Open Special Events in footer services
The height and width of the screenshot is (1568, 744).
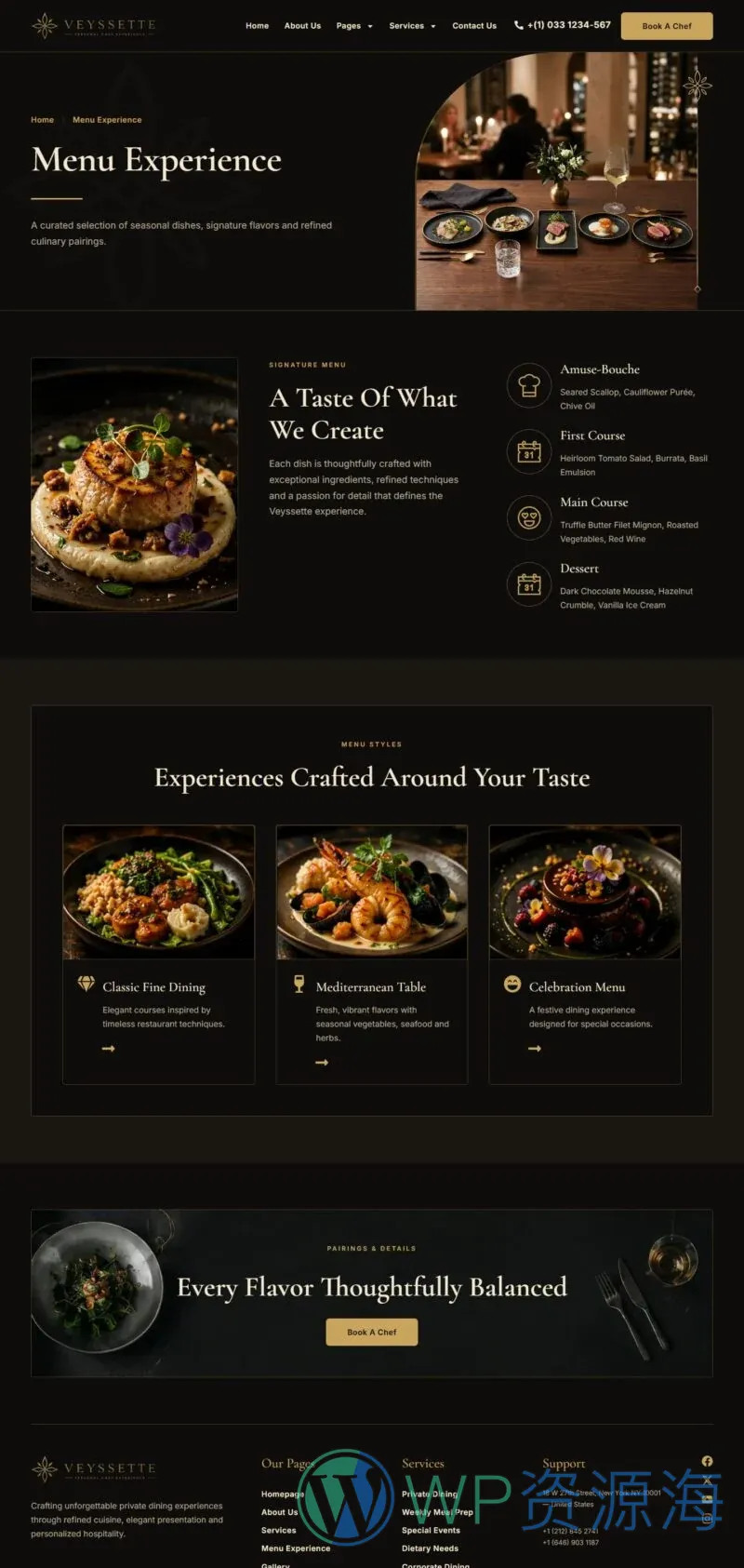click(x=431, y=1530)
